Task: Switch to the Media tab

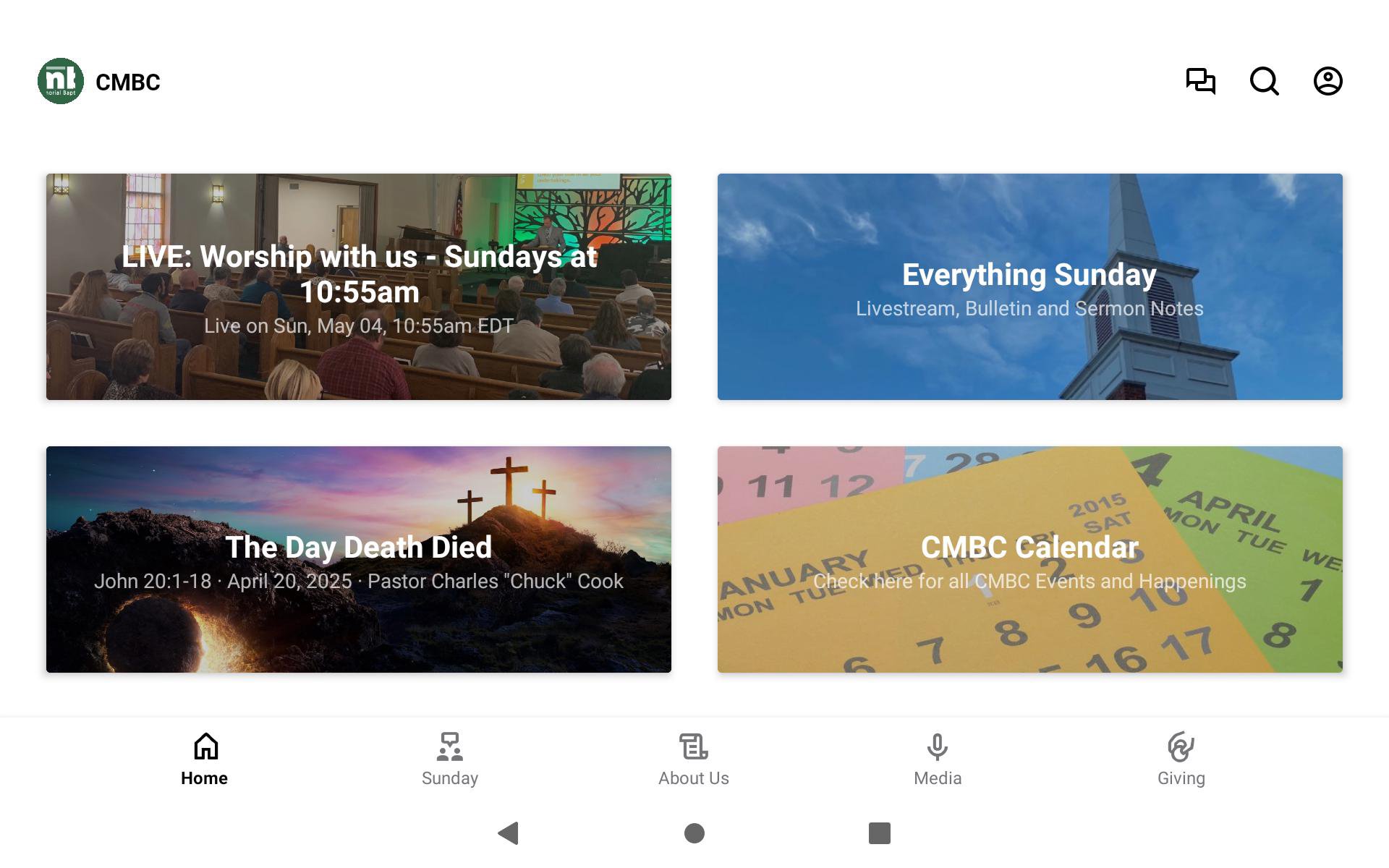Action: 938,759
